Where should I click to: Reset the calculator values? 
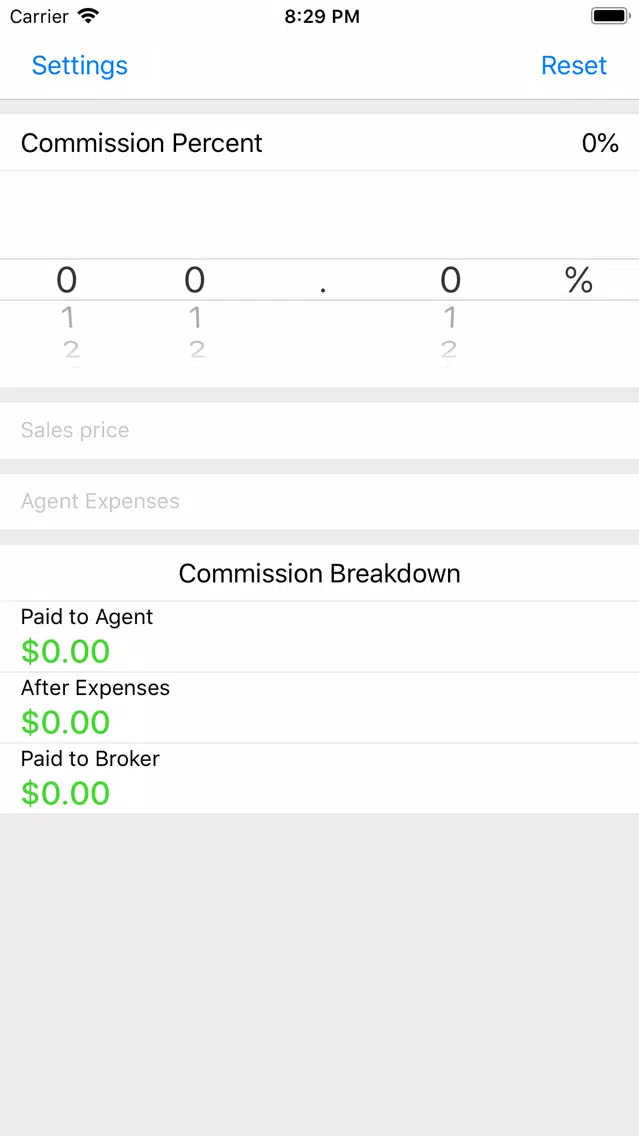[574, 65]
